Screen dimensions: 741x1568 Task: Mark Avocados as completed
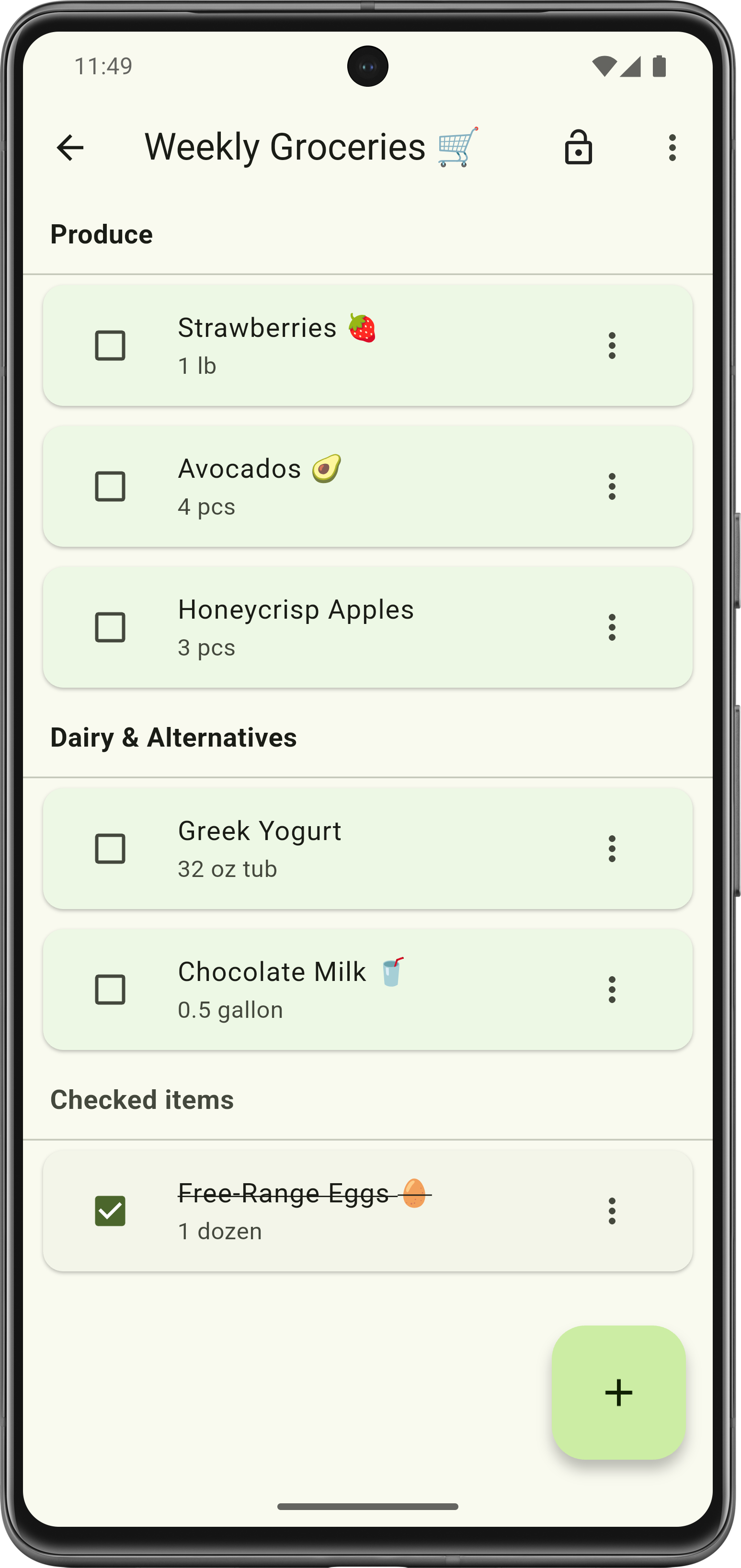coord(110,487)
